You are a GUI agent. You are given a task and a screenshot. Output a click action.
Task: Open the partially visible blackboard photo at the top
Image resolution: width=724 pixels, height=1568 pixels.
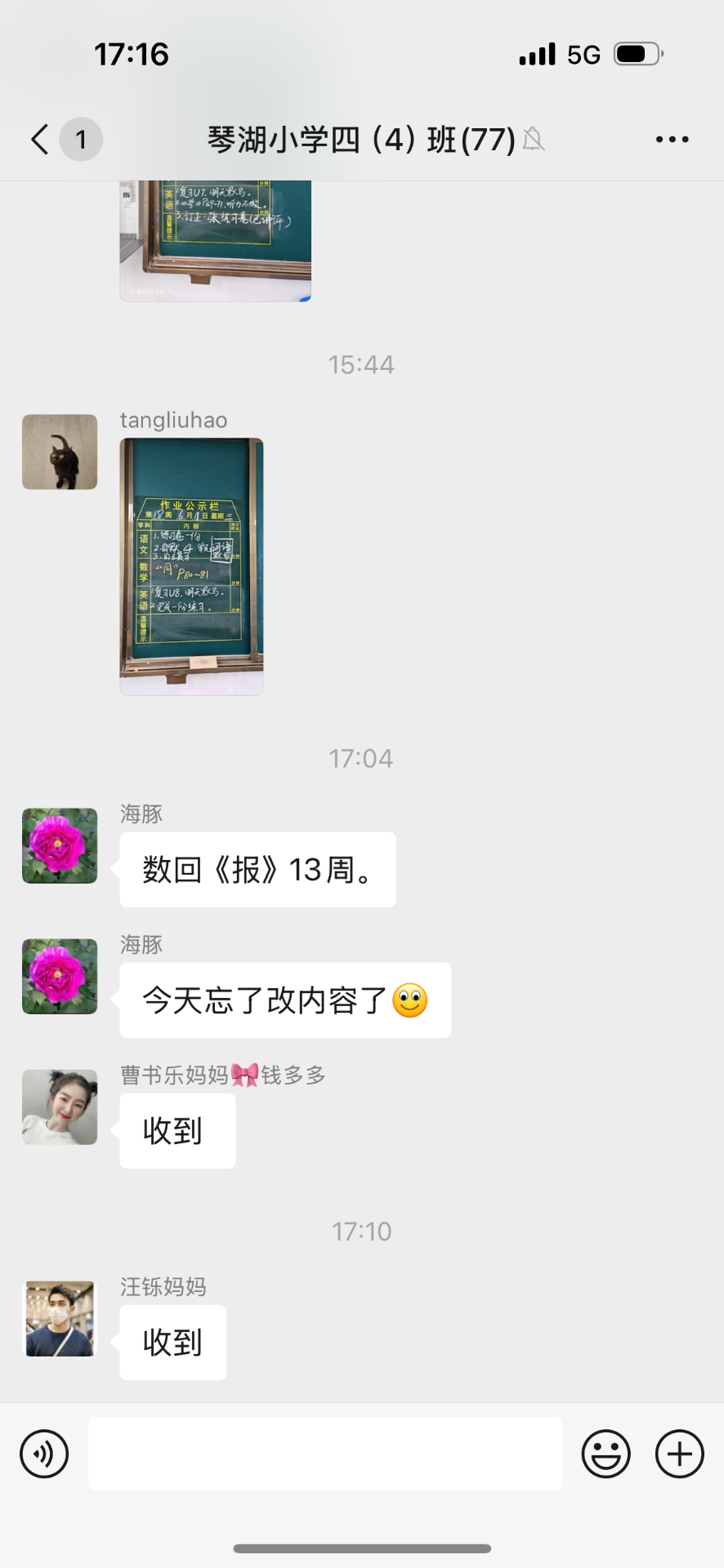pyautogui.click(x=216, y=241)
